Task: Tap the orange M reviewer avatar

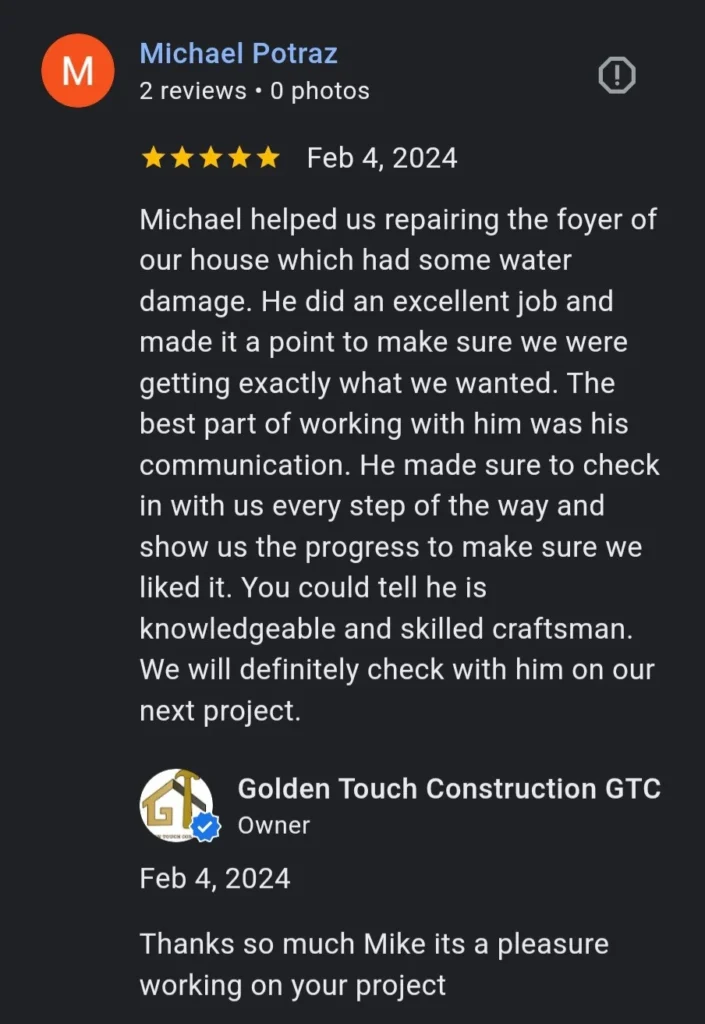Action: (78, 70)
